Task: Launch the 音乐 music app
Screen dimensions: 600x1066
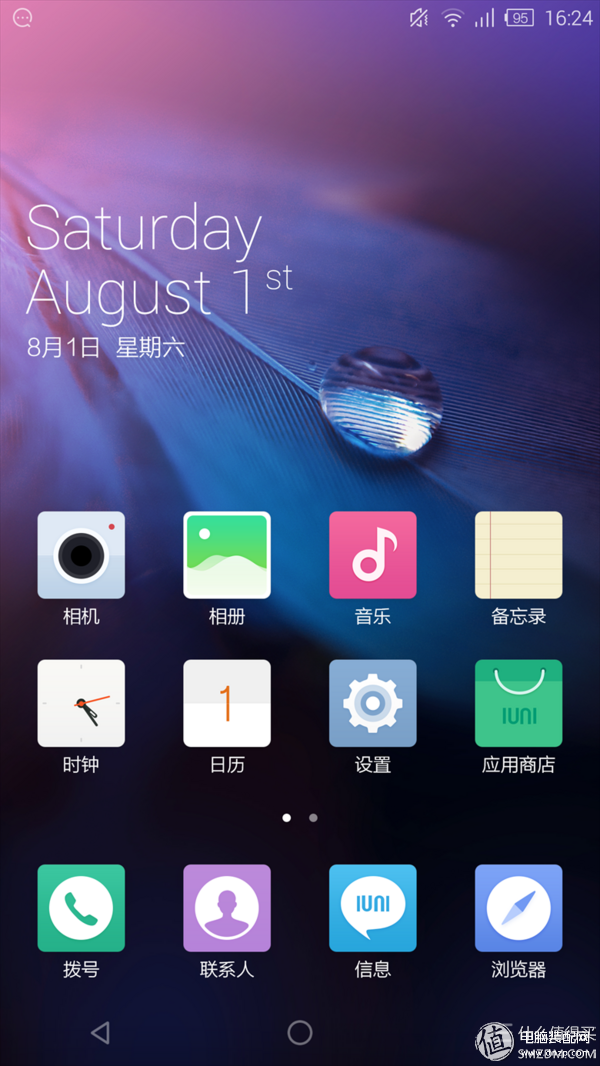Action: 373,555
